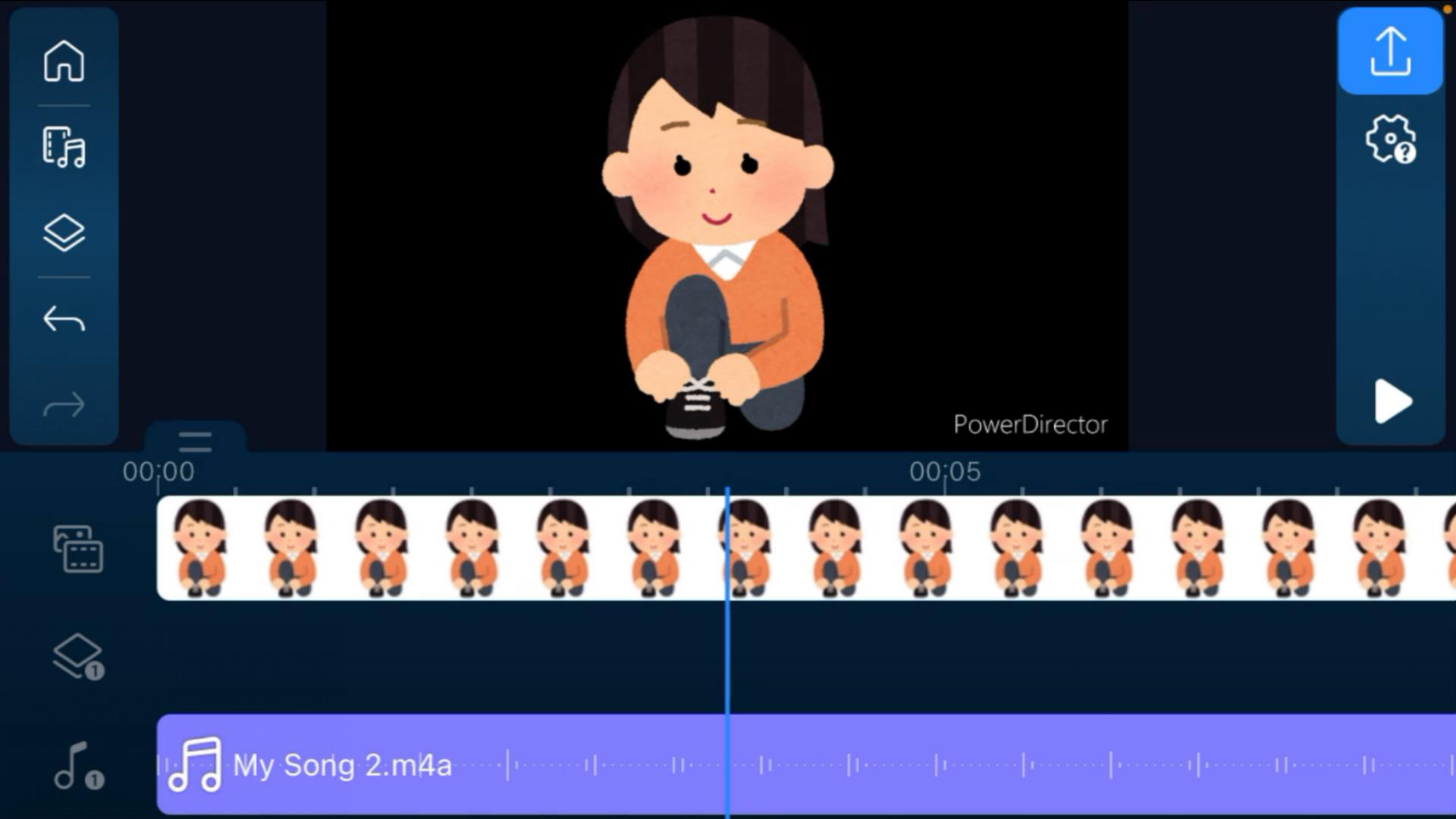
Task: Export the project with share button
Action: 1390,52
